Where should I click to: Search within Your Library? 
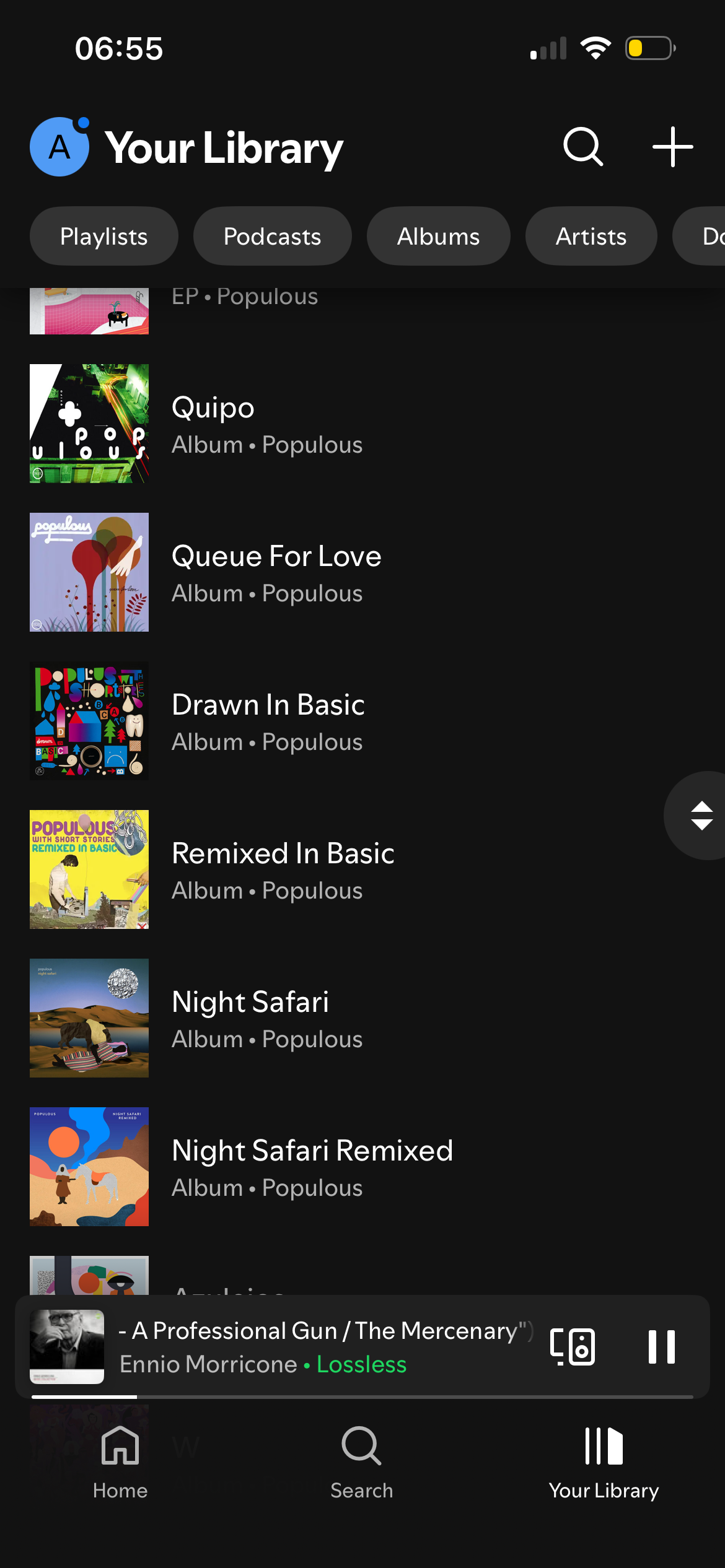pyautogui.click(x=582, y=147)
